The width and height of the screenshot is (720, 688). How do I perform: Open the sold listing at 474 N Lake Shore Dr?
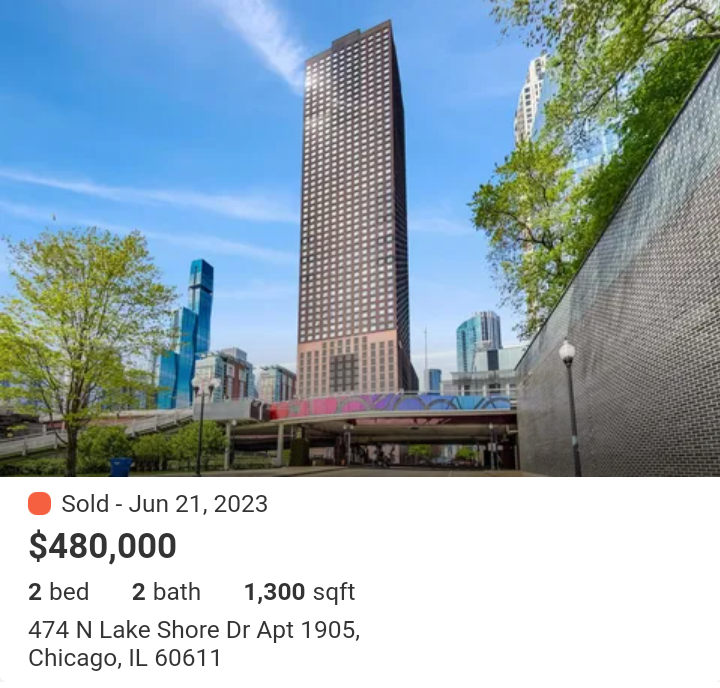pos(194,631)
